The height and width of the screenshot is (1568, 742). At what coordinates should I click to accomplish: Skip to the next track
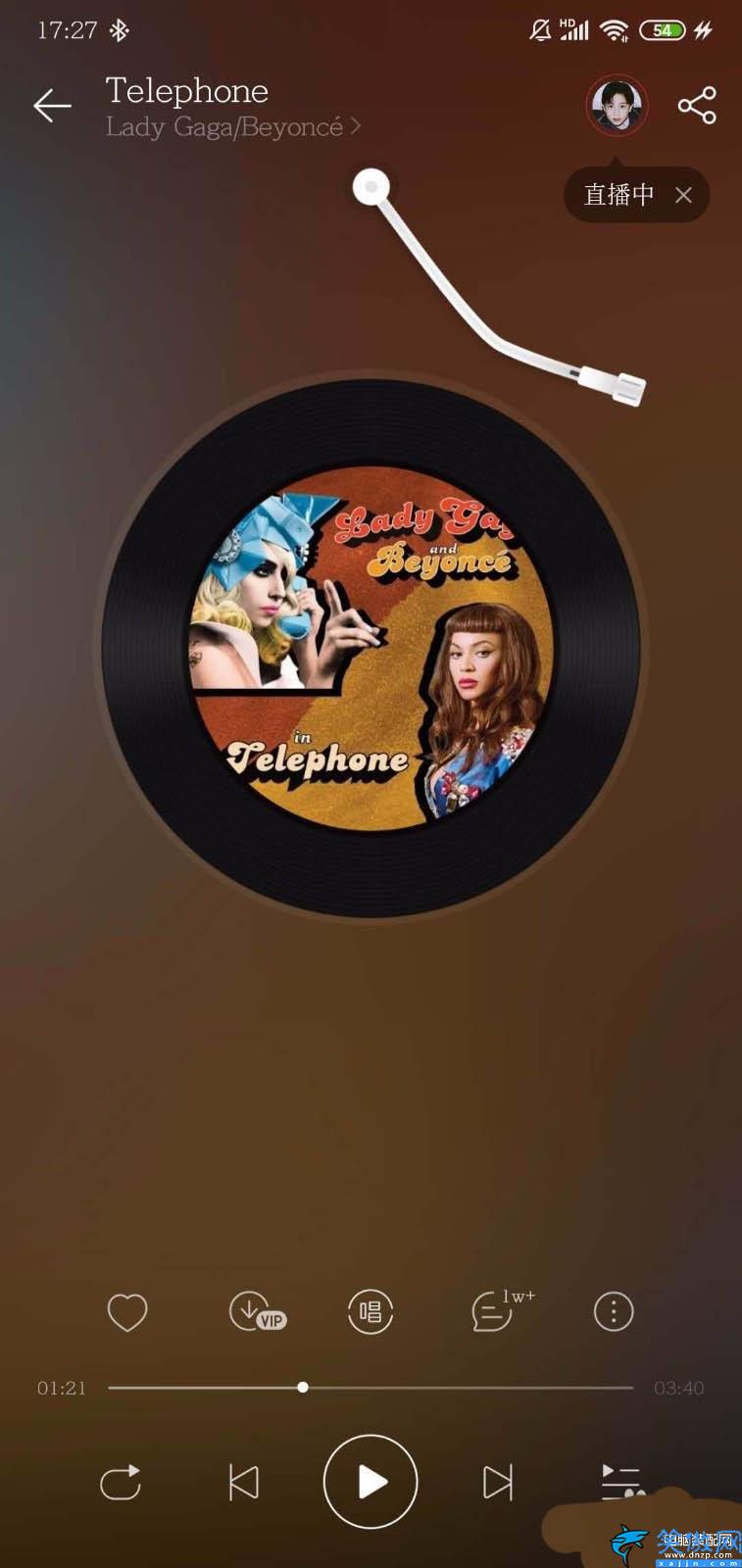pyautogui.click(x=498, y=1483)
